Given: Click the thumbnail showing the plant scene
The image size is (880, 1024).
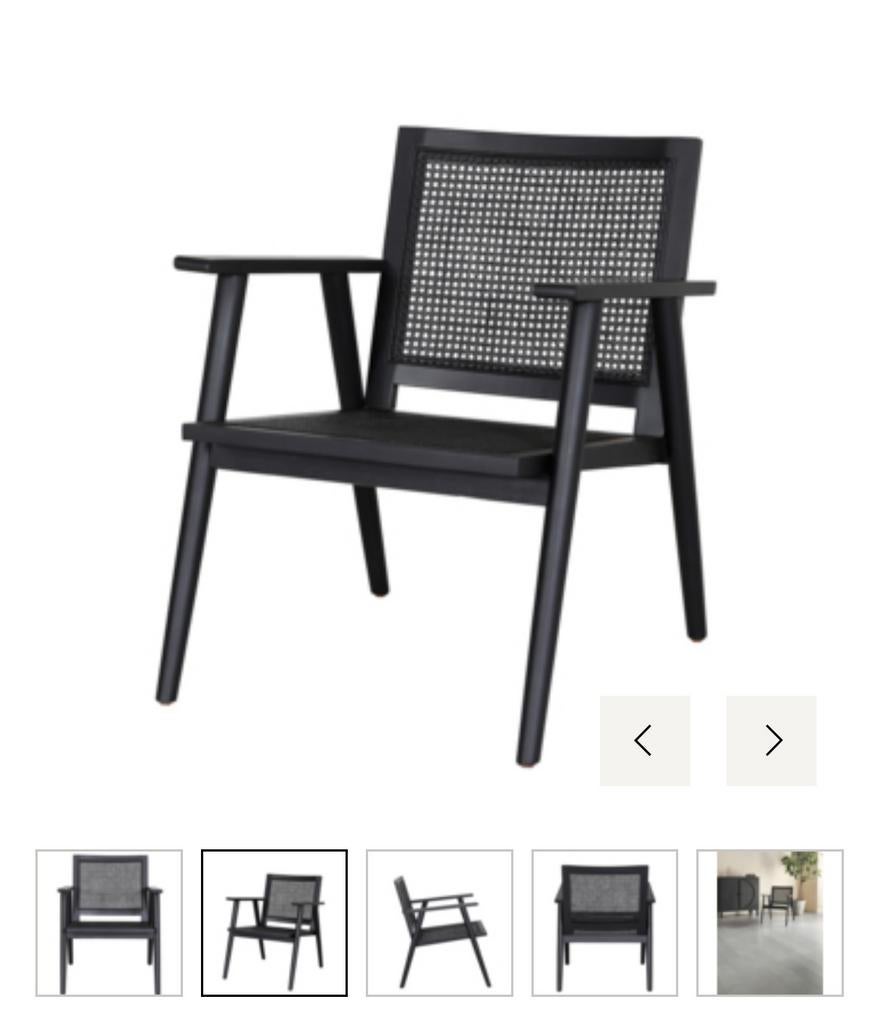Looking at the screenshot, I should pos(771,921).
